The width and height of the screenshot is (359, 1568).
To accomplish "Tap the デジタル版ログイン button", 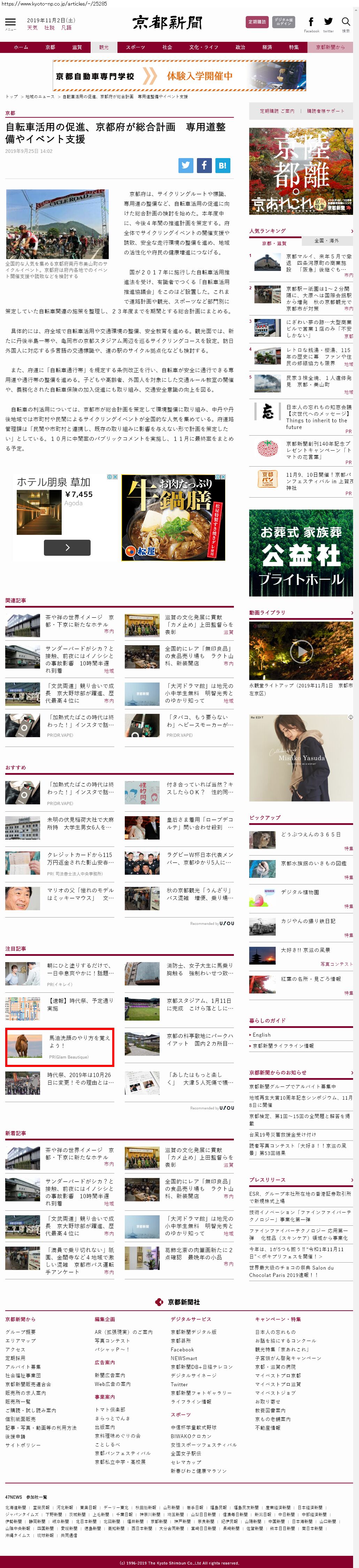I will coord(283,23).
